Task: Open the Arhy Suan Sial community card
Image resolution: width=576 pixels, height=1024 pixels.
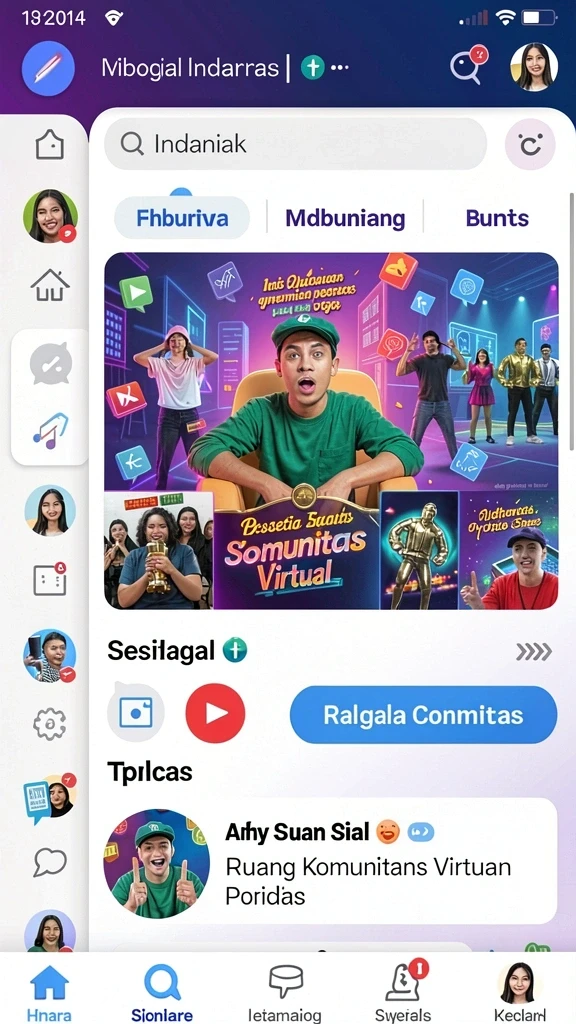Action: point(330,861)
